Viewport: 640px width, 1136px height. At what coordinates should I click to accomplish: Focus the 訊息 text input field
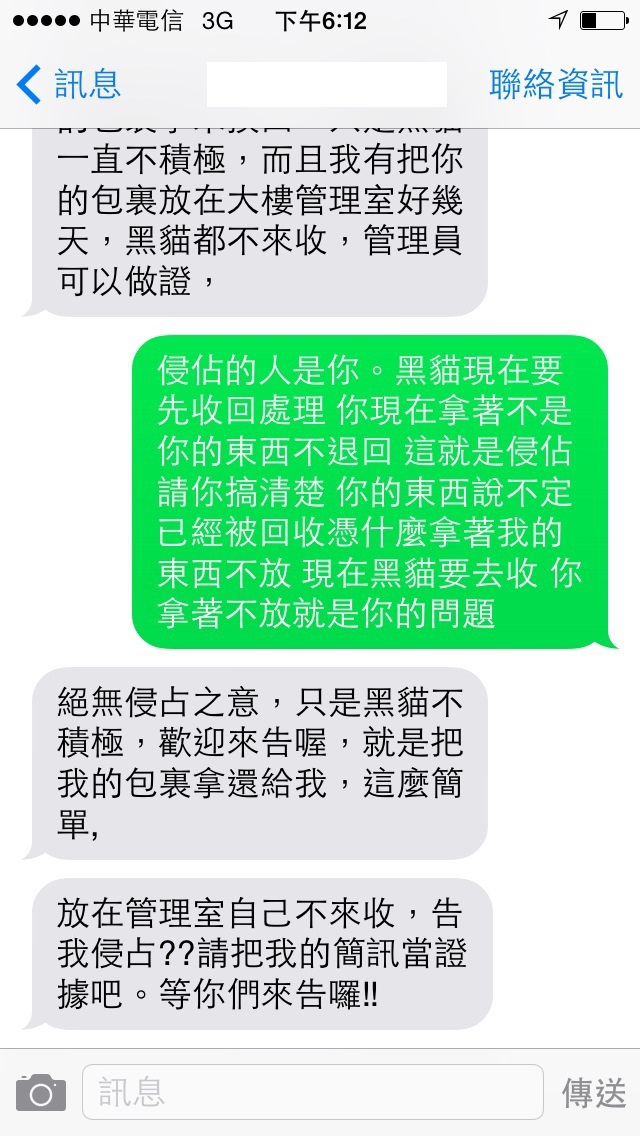click(x=312, y=1092)
